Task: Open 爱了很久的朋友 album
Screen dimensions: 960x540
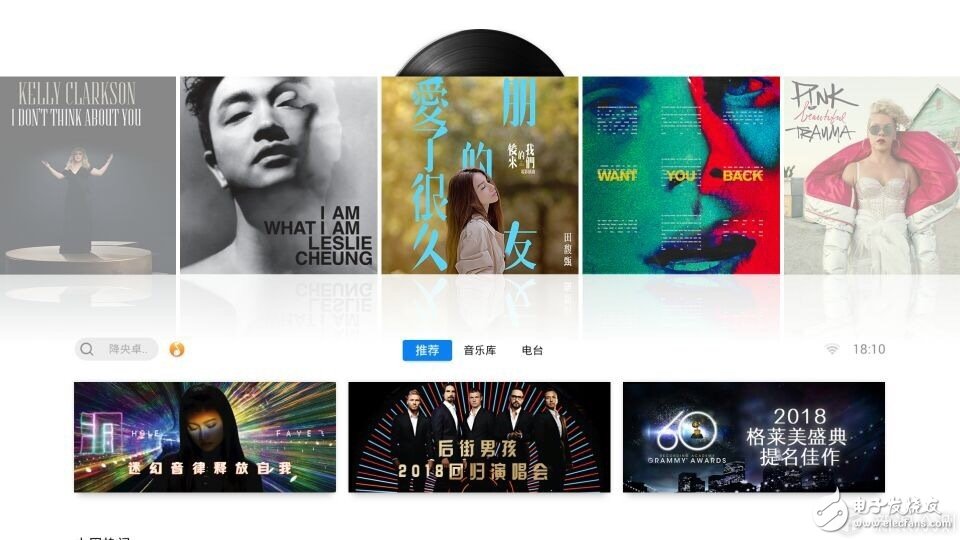Action: click(x=479, y=175)
